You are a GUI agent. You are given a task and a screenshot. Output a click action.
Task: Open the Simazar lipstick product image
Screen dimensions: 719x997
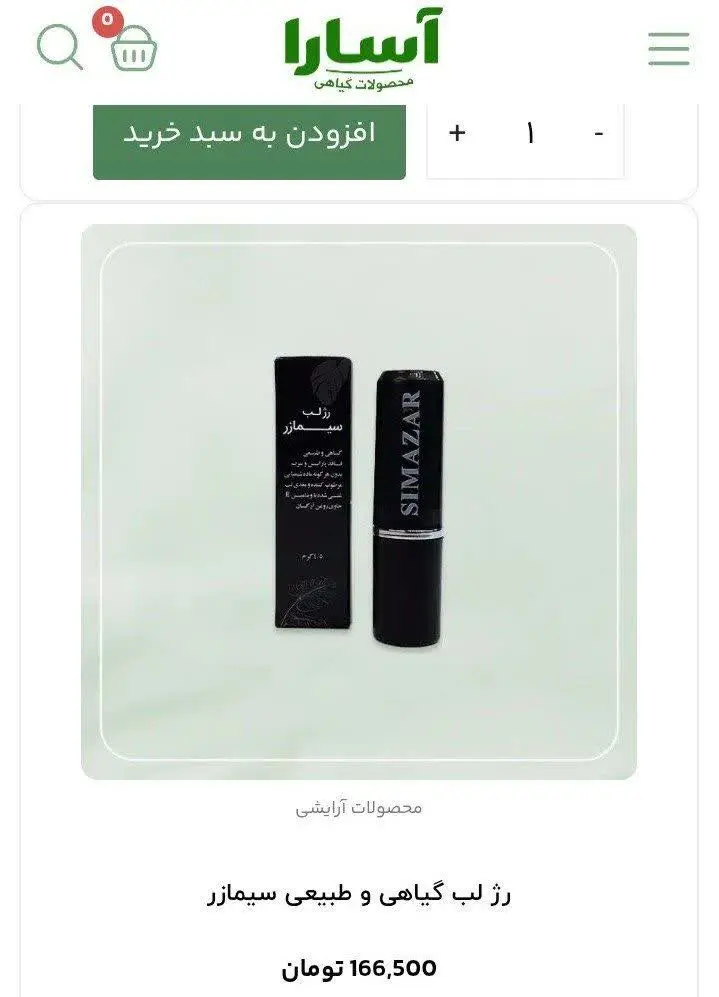359,501
